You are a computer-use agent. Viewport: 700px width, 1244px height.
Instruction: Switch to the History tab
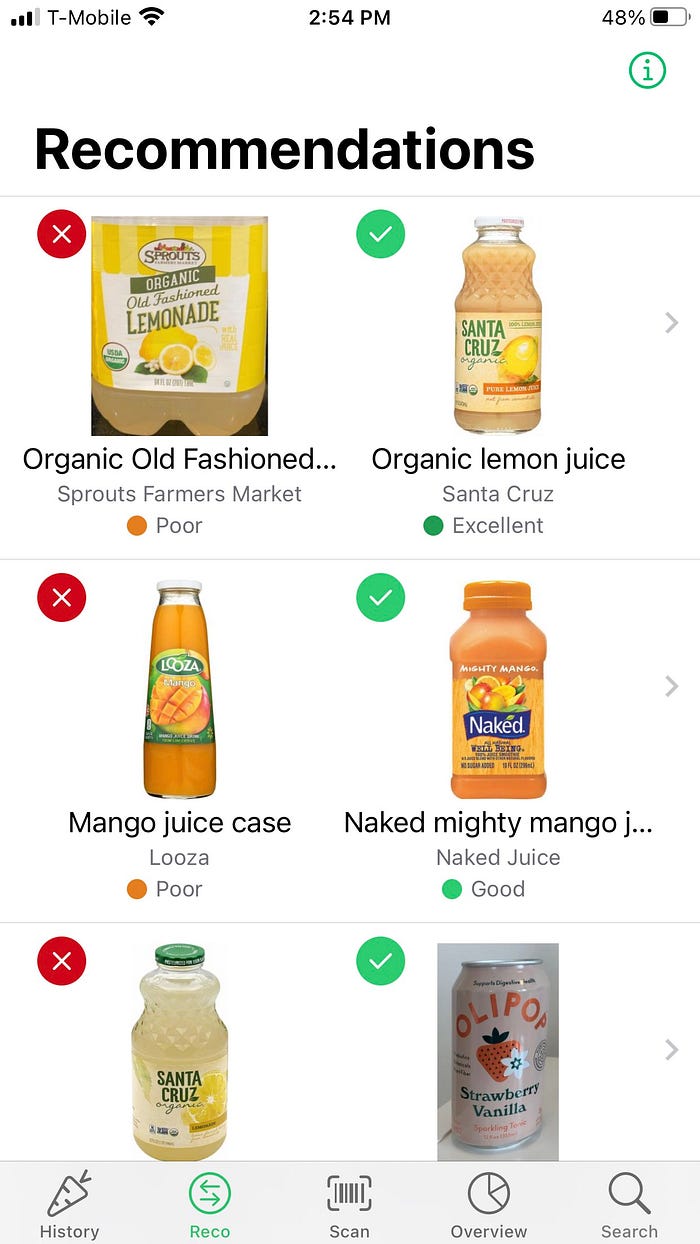[x=69, y=1204]
